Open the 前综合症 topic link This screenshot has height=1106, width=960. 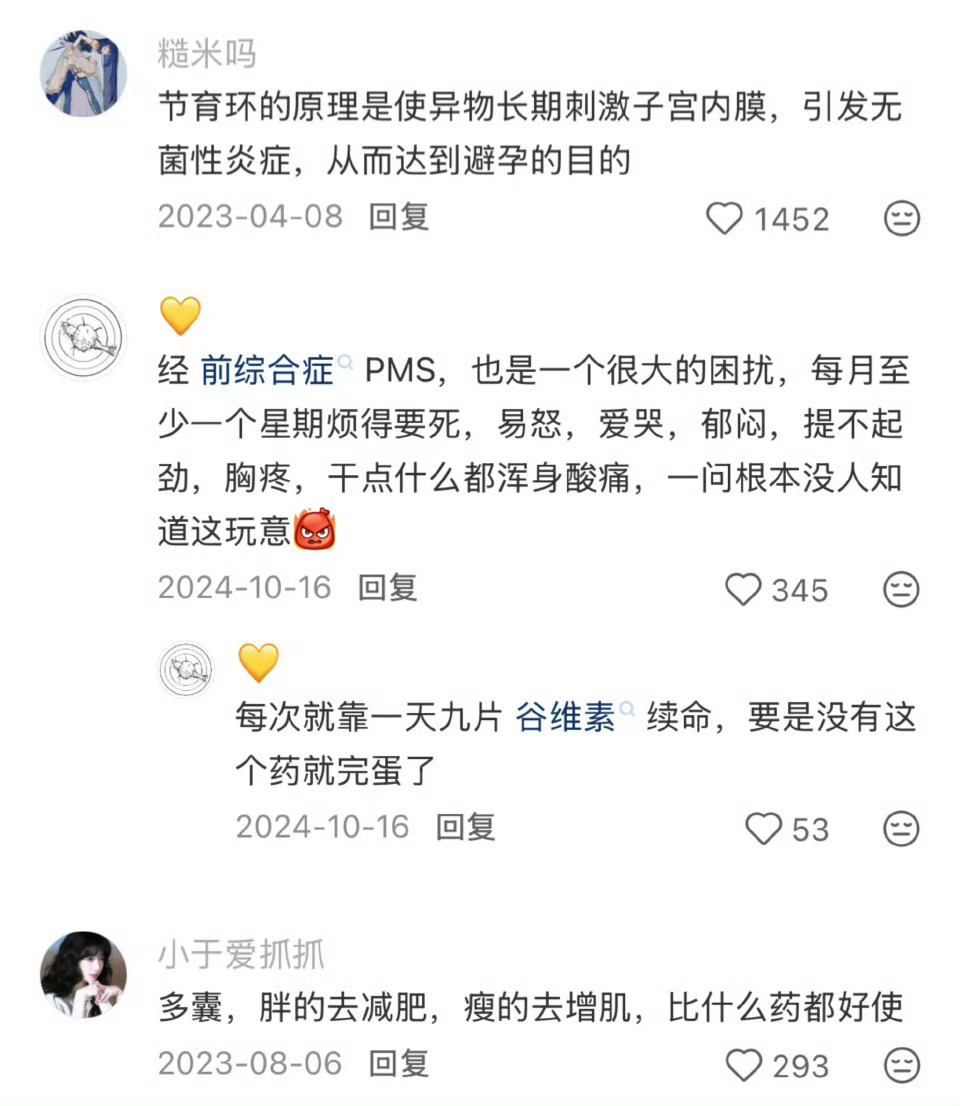coord(268,371)
